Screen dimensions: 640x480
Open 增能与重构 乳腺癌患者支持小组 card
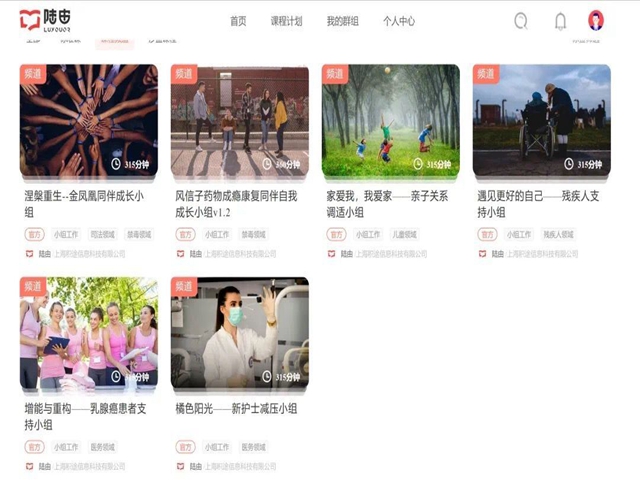click(88, 333)
